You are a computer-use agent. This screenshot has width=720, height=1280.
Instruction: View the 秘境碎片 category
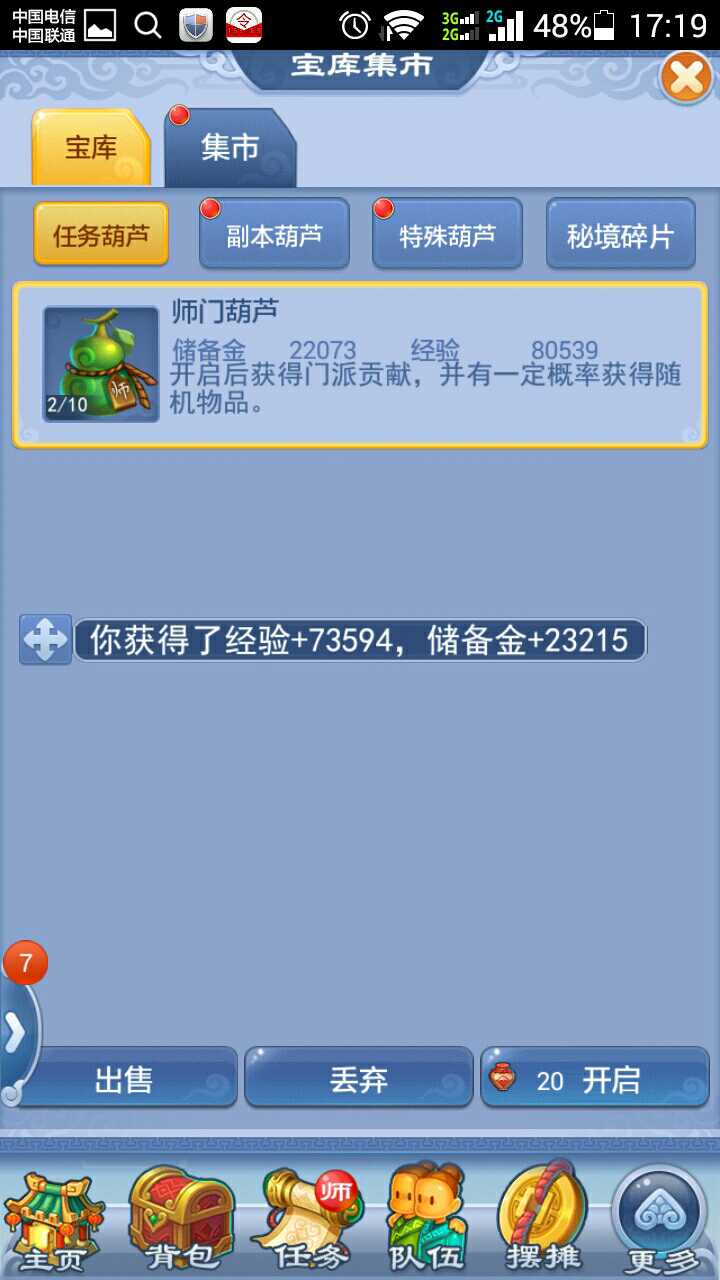620,235
